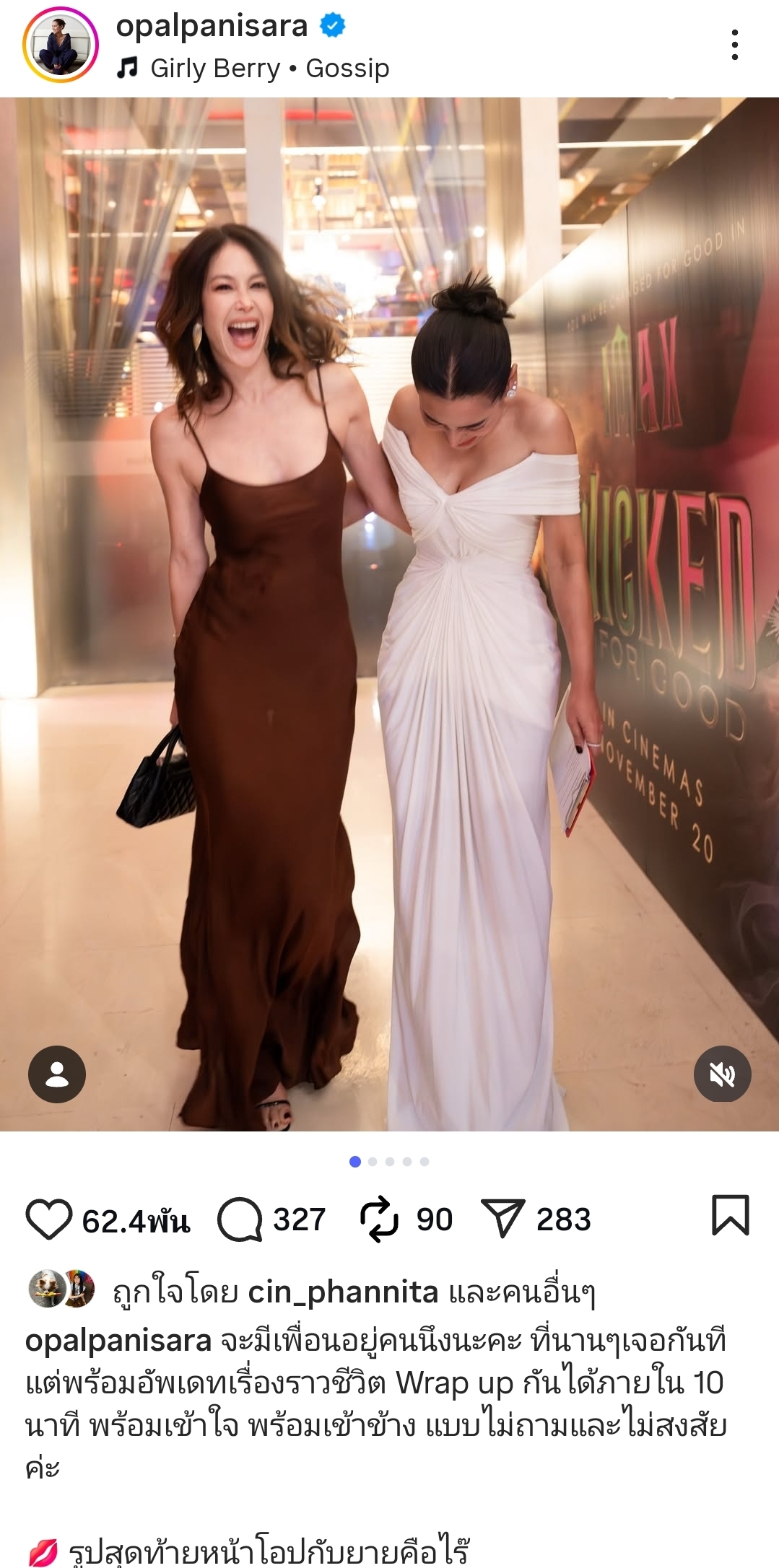This screenshot has width=779, height=1568.
Task: Open the post's three-dot overflow menu
Action: 734,45
